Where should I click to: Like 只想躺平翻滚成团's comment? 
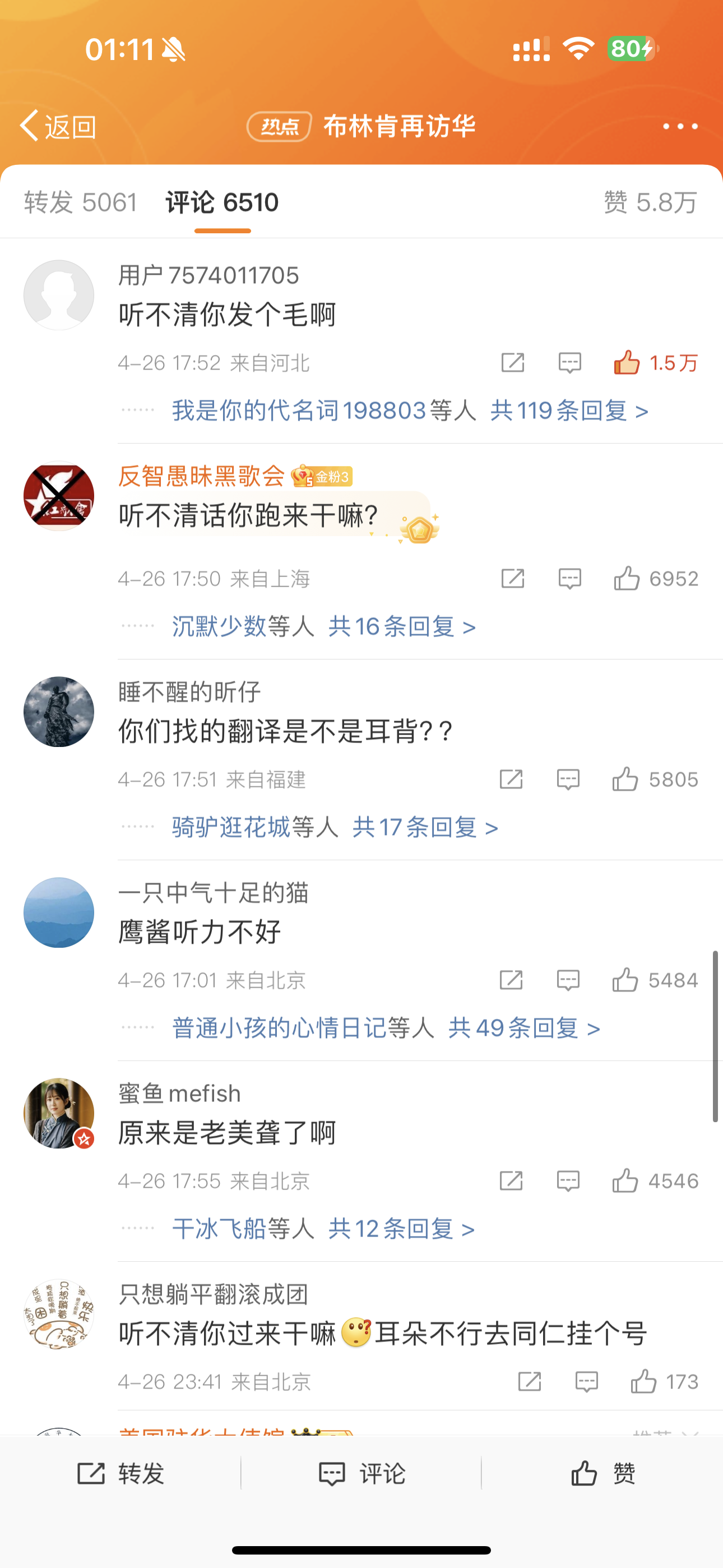(664, 1382)
